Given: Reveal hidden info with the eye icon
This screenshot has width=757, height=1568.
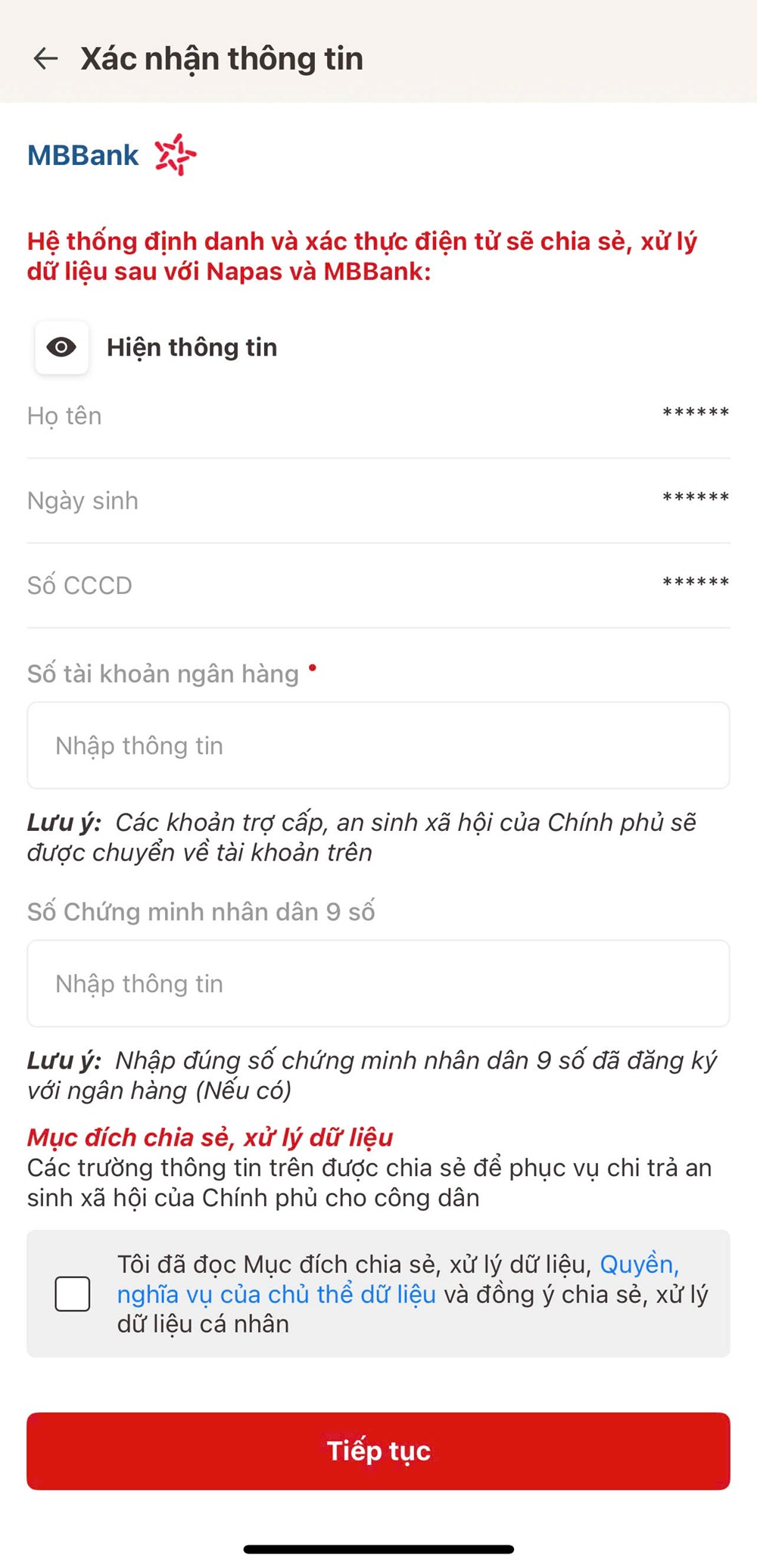Looking at the screenshot, I should (61, 347).
